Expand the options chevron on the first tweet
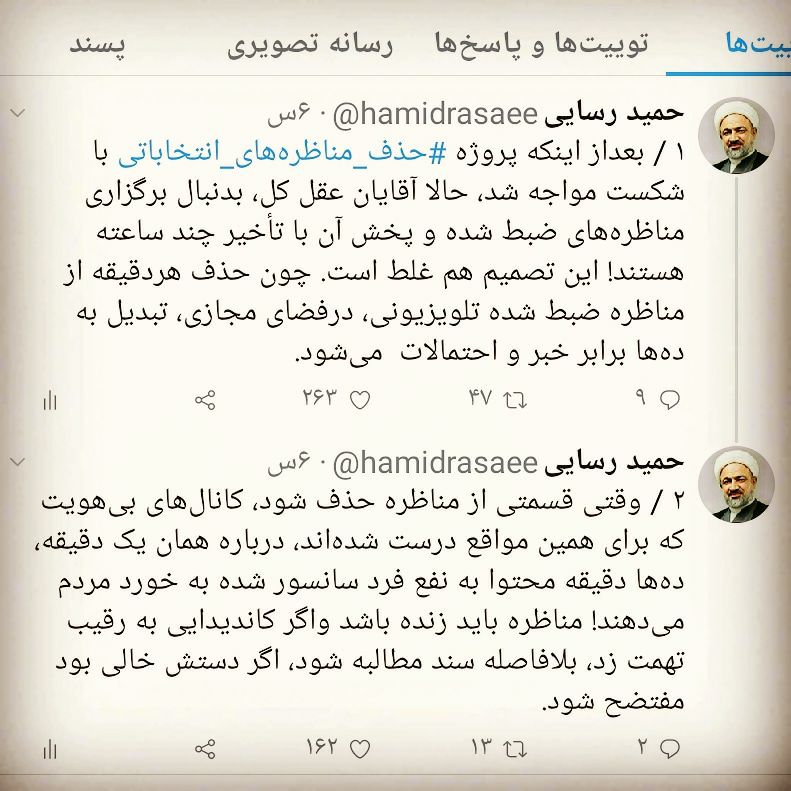The width and height of the screenshot is (791, 791). (x=17, y=113)
